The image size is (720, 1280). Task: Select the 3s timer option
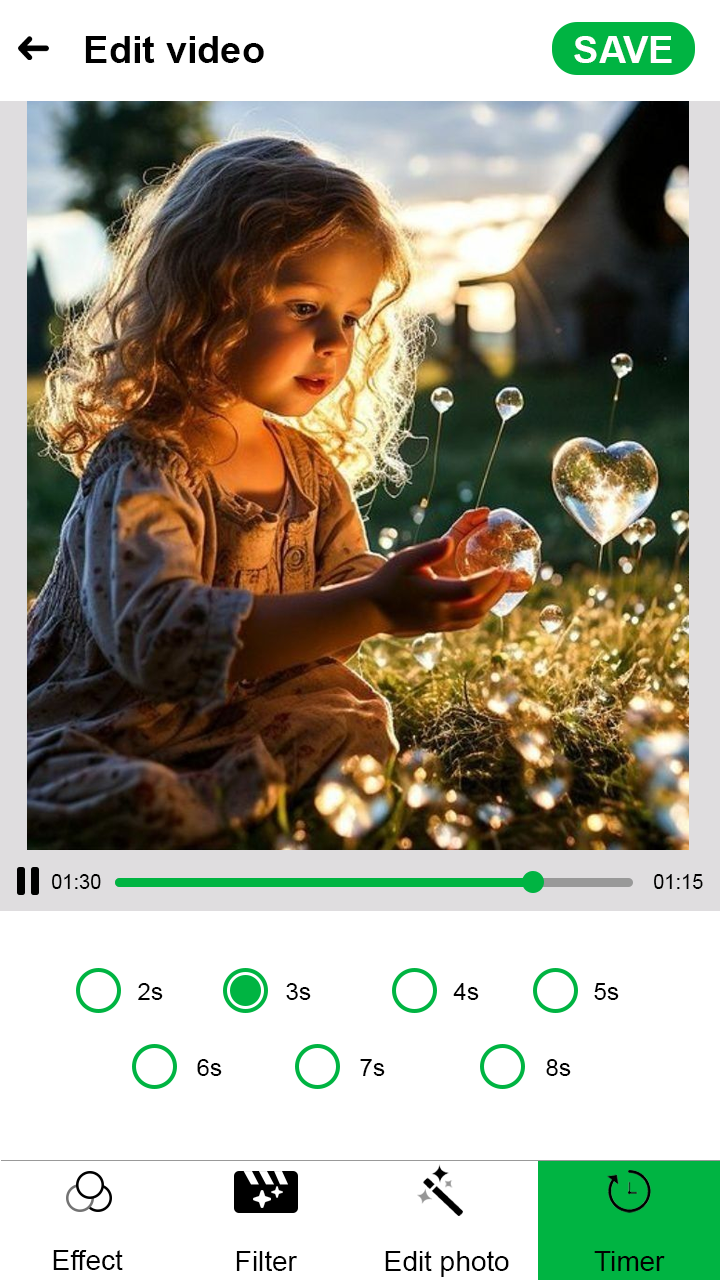pyautogui.click(x=245, y=991)
